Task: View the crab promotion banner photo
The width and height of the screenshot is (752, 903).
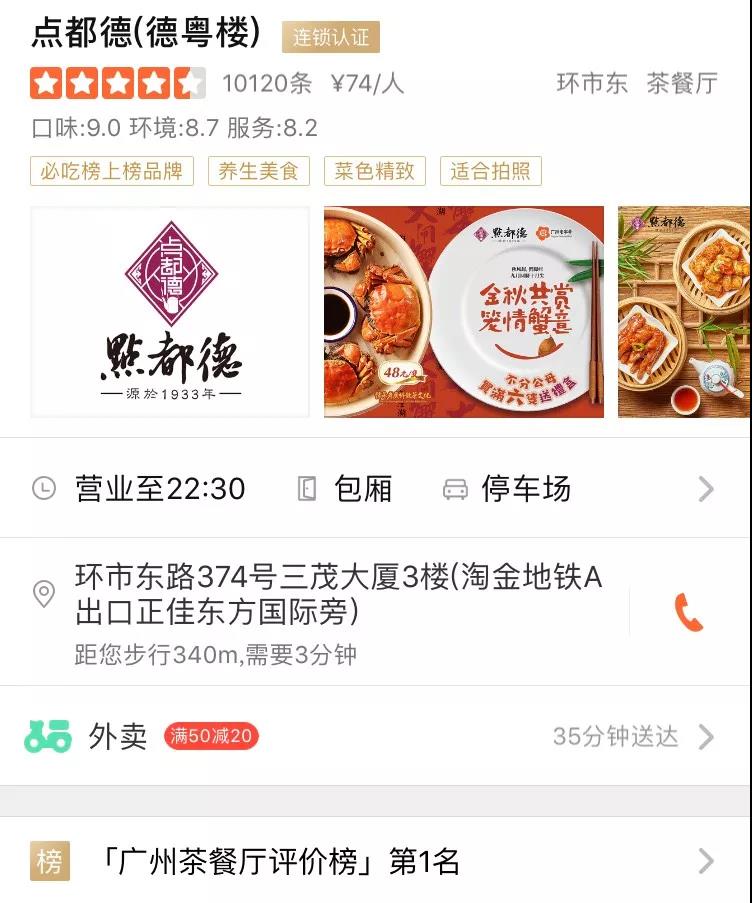Action: pos(464,312)
